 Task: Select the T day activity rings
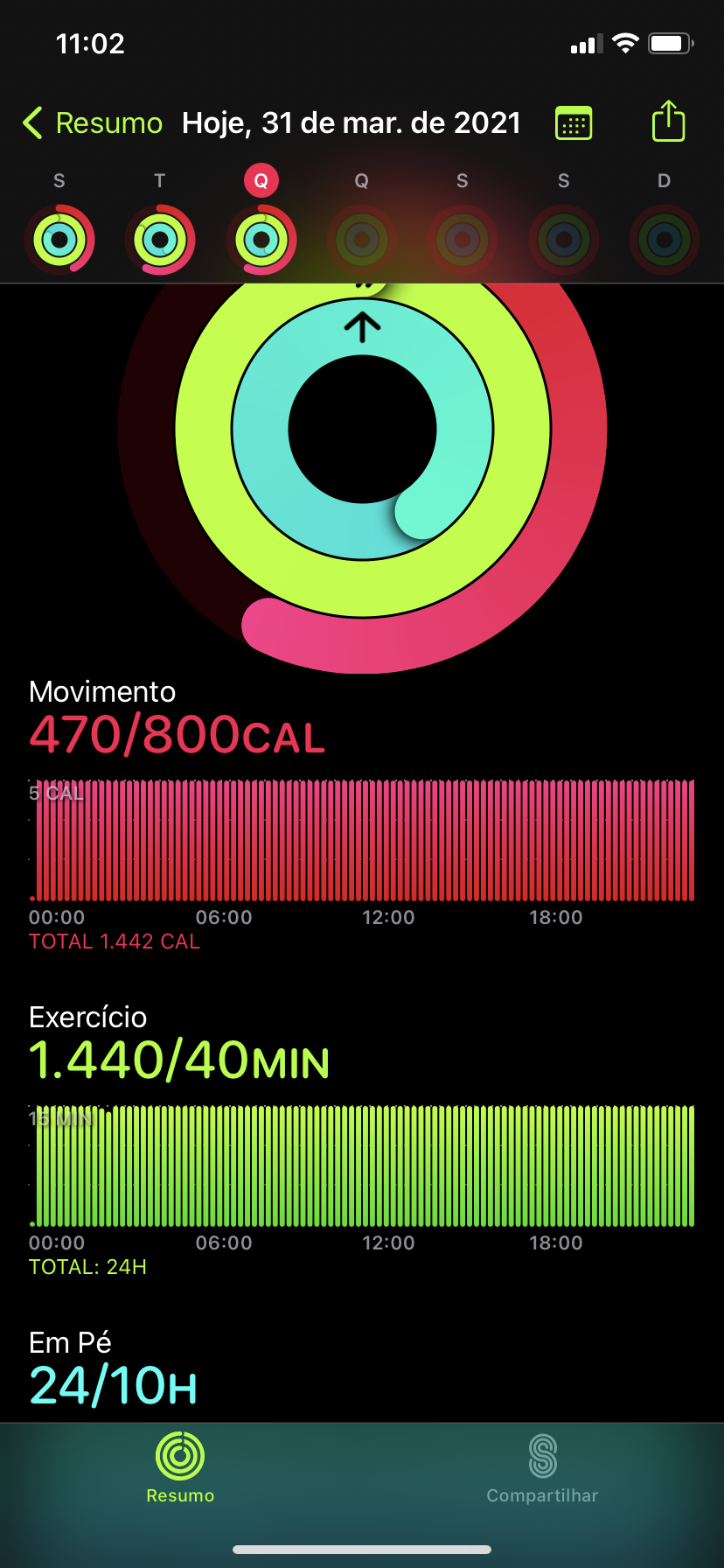click(160, 239)
